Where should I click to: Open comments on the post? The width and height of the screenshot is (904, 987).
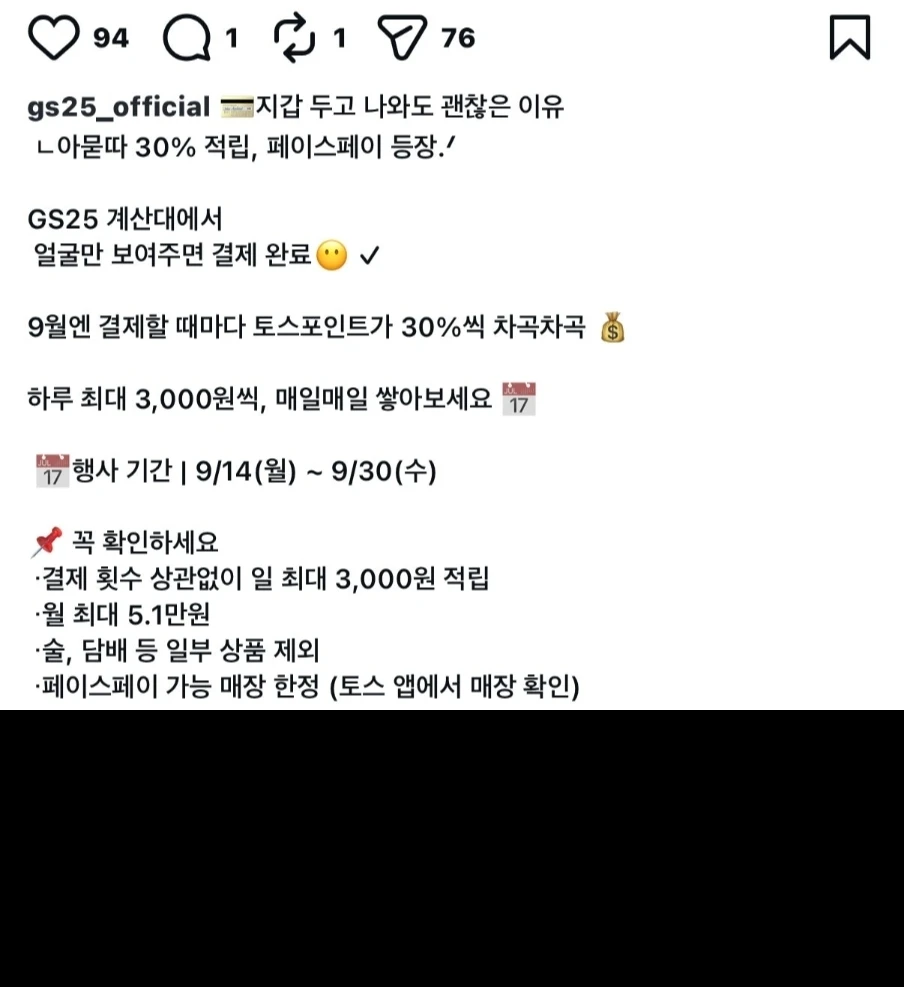186,38
